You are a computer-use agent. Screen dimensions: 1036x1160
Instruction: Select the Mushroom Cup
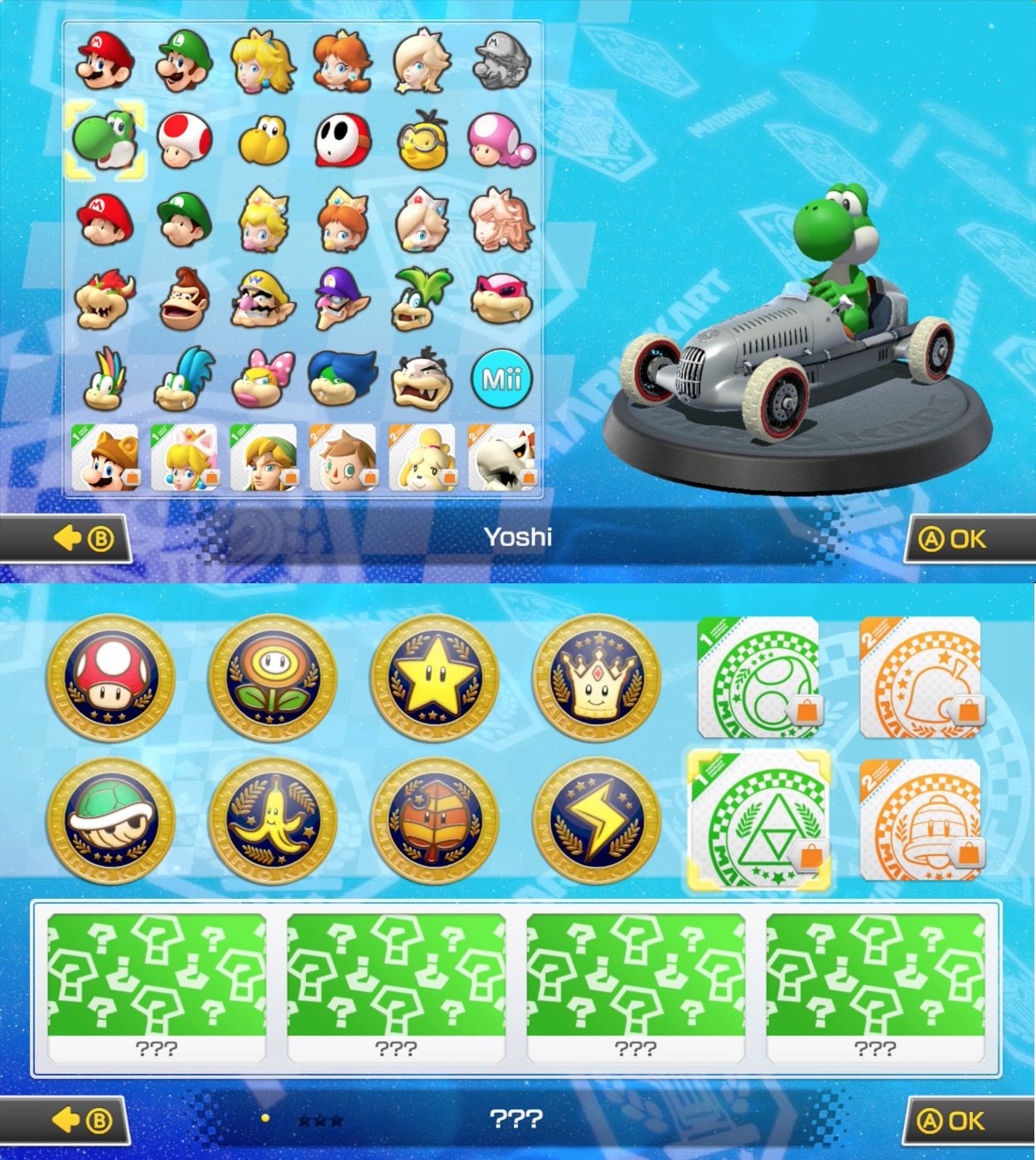click(x=110, y=677)
